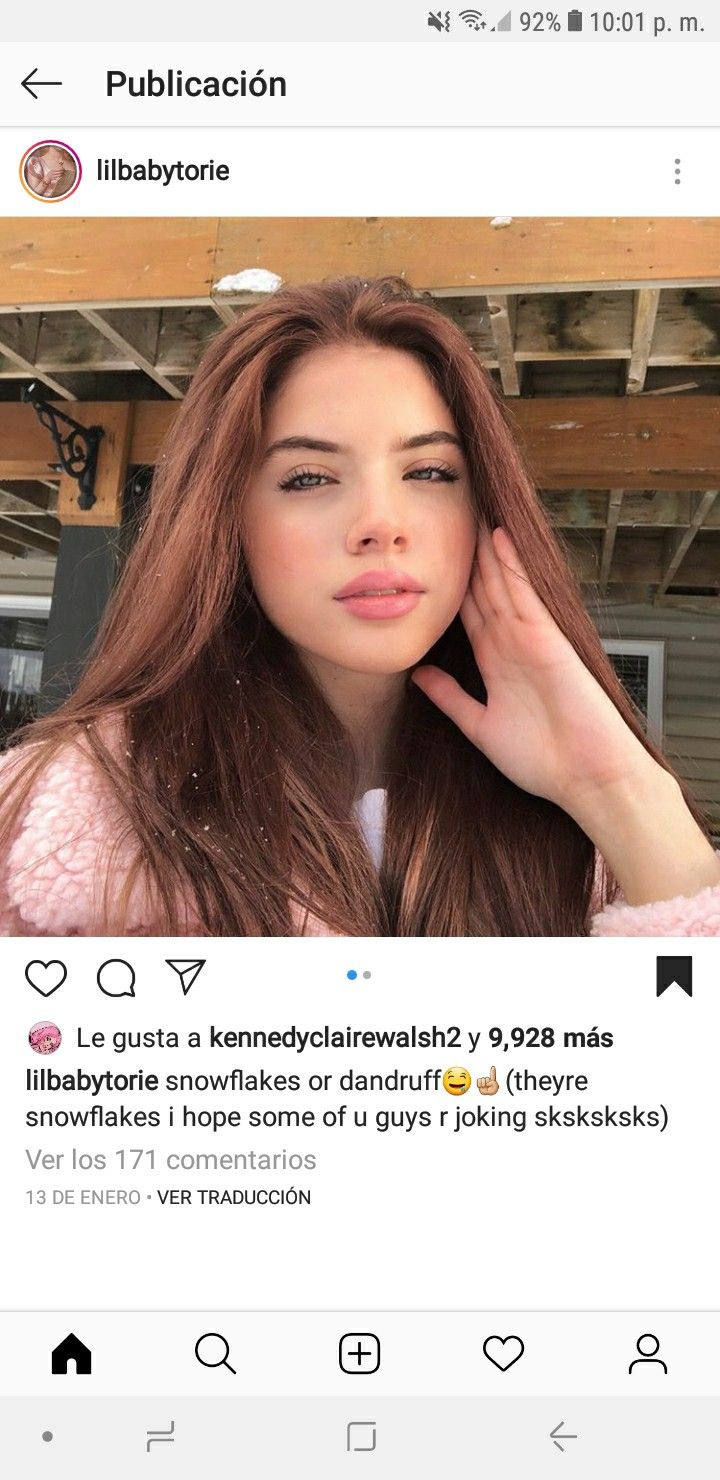Remove the post from saved bookmarks
Screen dimensions: 720x1480
[674, 976]
